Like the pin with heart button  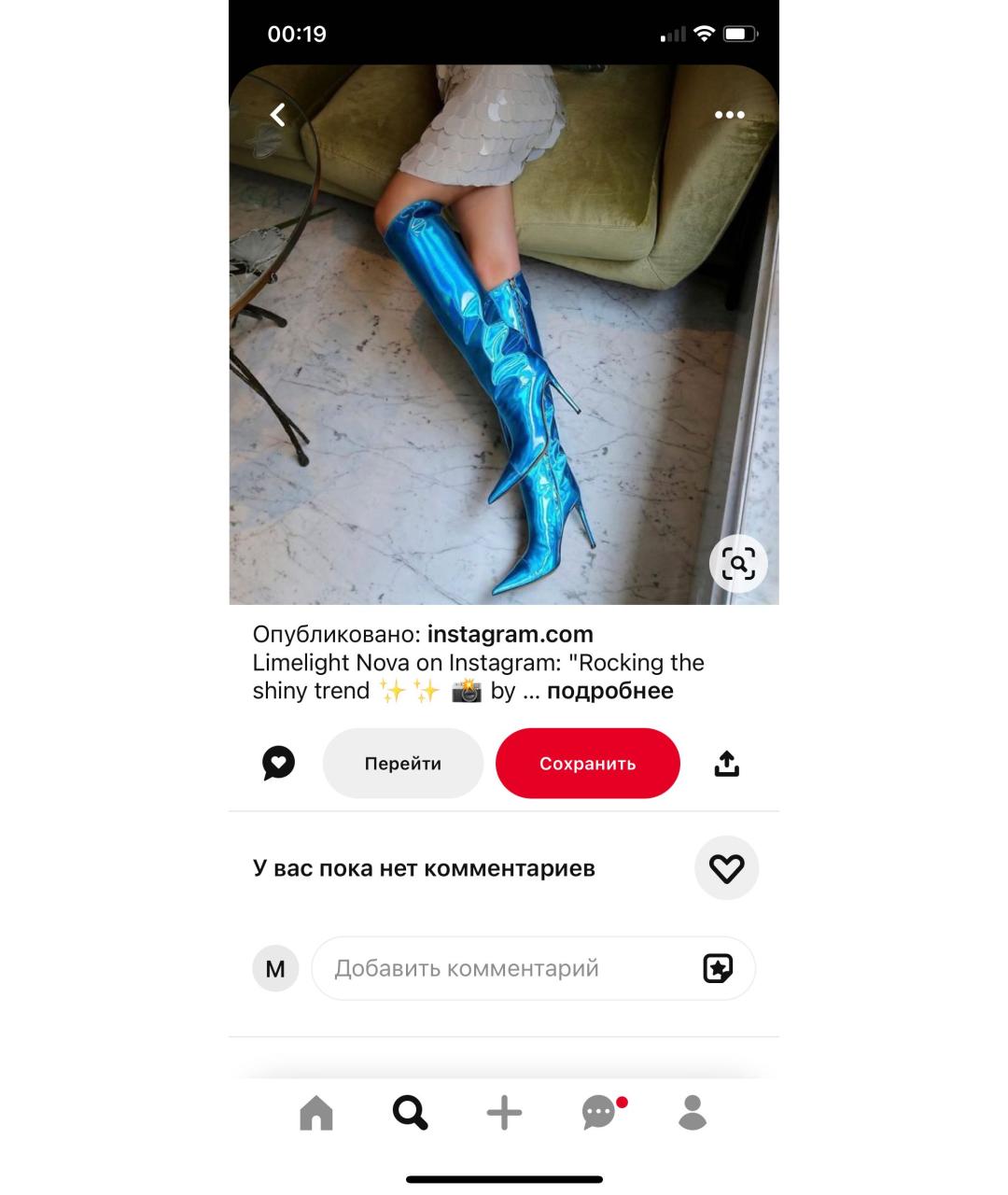(726, 868)
